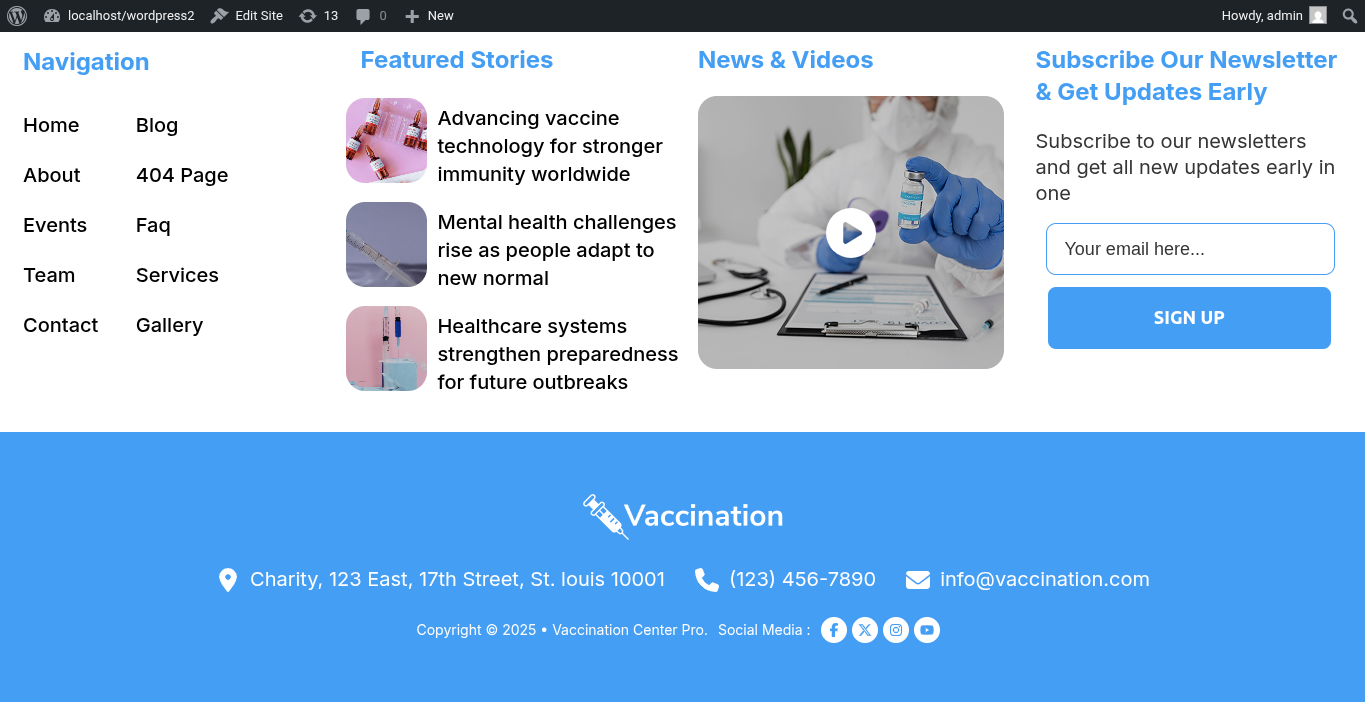The image size is (1365, 702).
Task: Open Mental health challenges story
Action: click(556, 250)
